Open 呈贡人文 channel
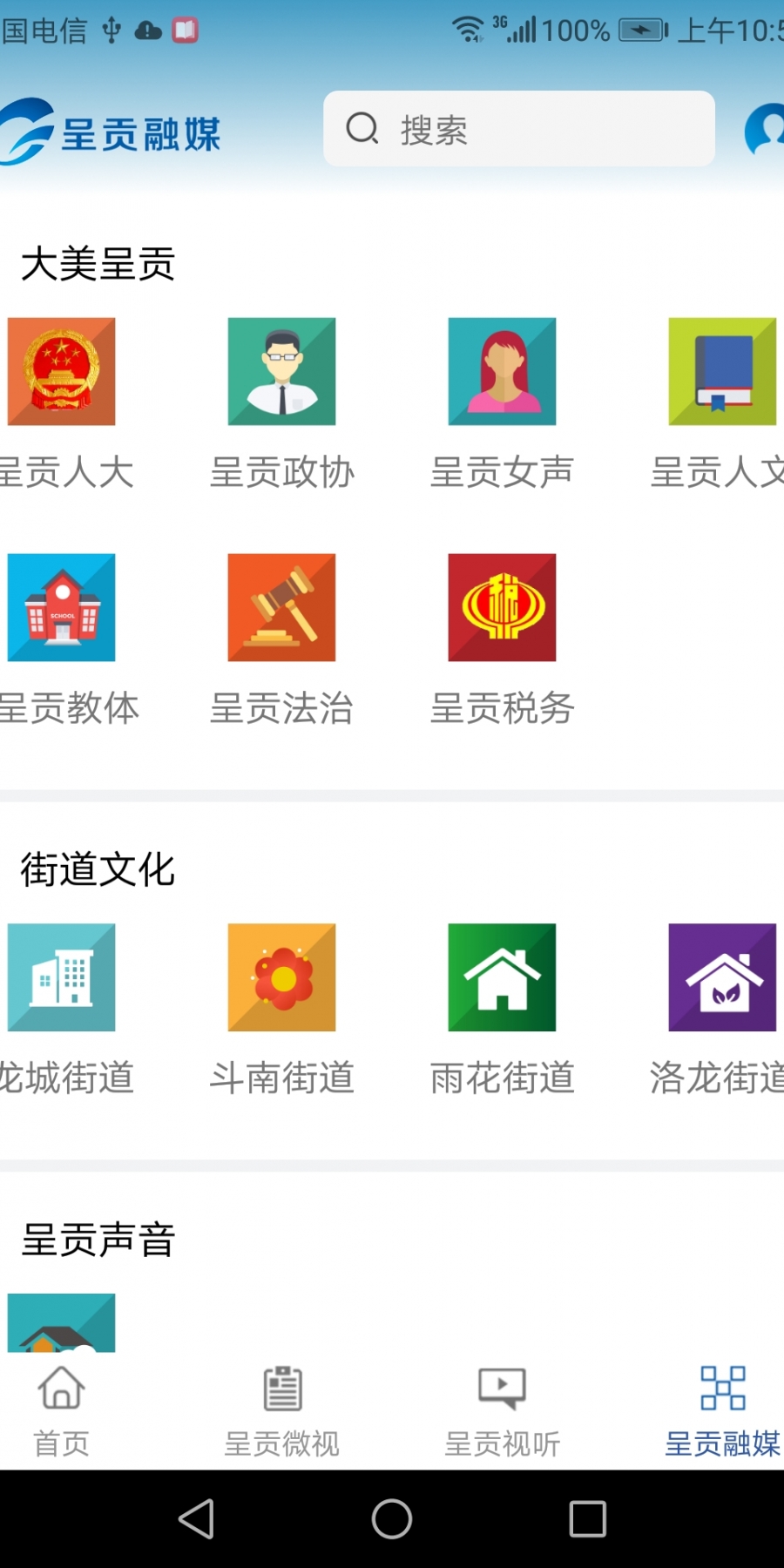The width and height of the screenshot is (784, 1568). [722, 372]
